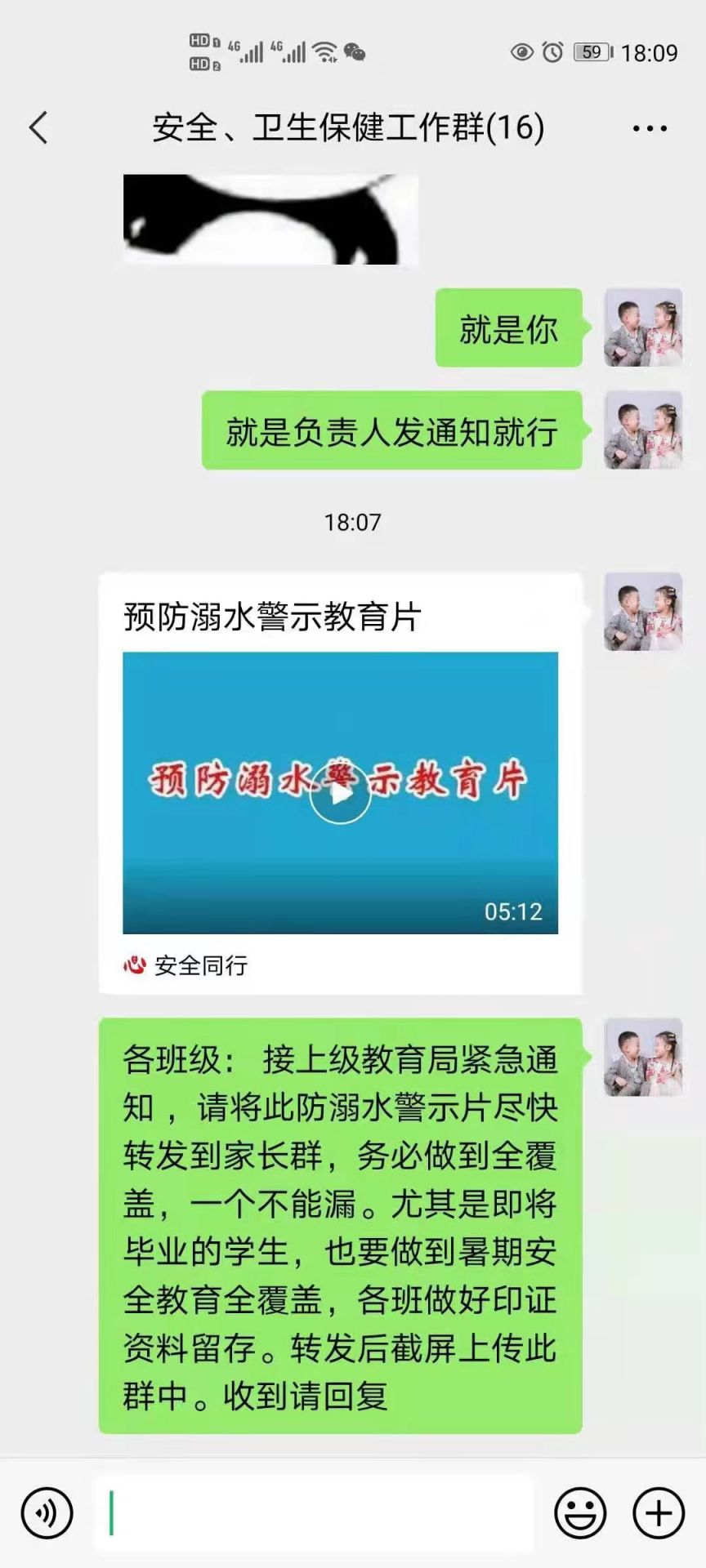Viewport: 706px width, 1568px height.
Task: Open the emoji picker
Action: click(580, 1513)
